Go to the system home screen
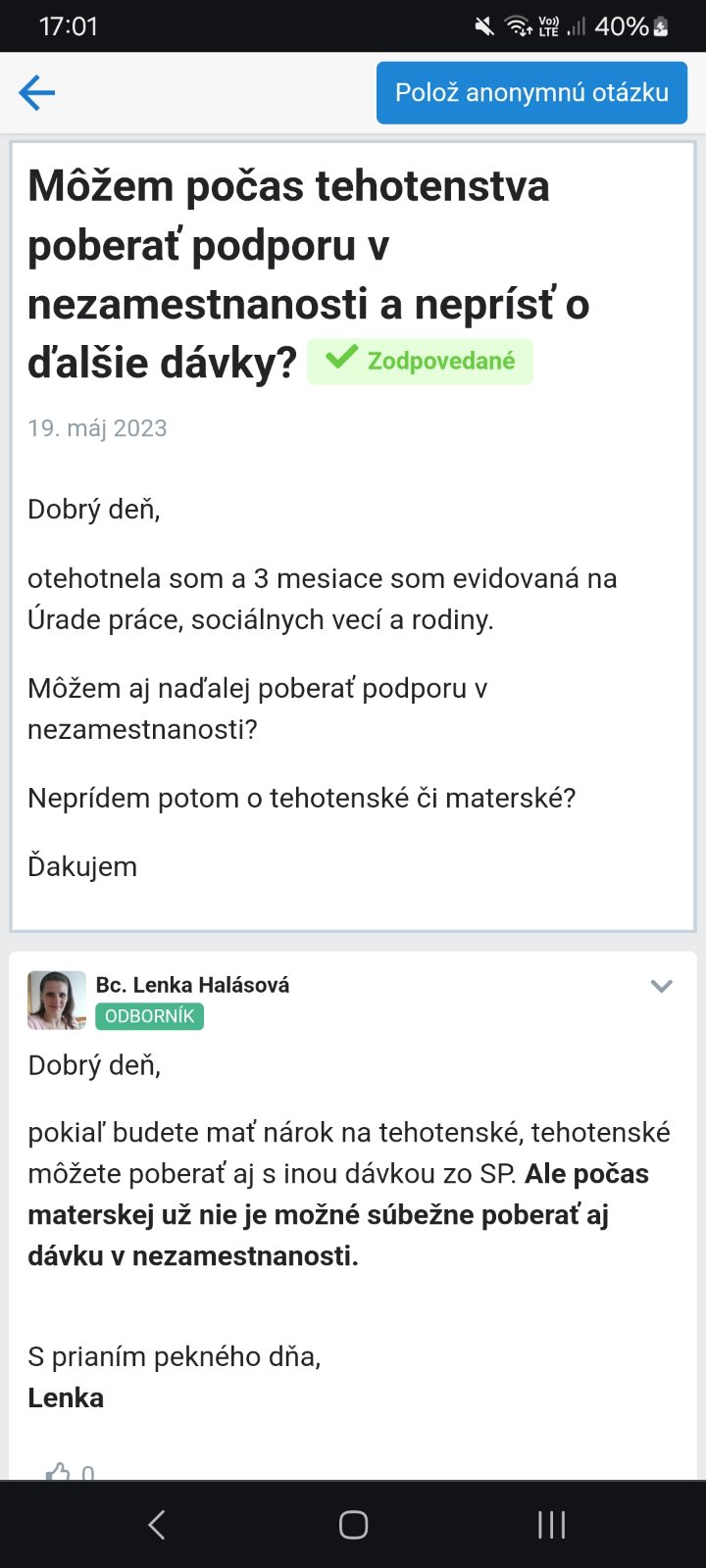 (x=353, y=1525)
